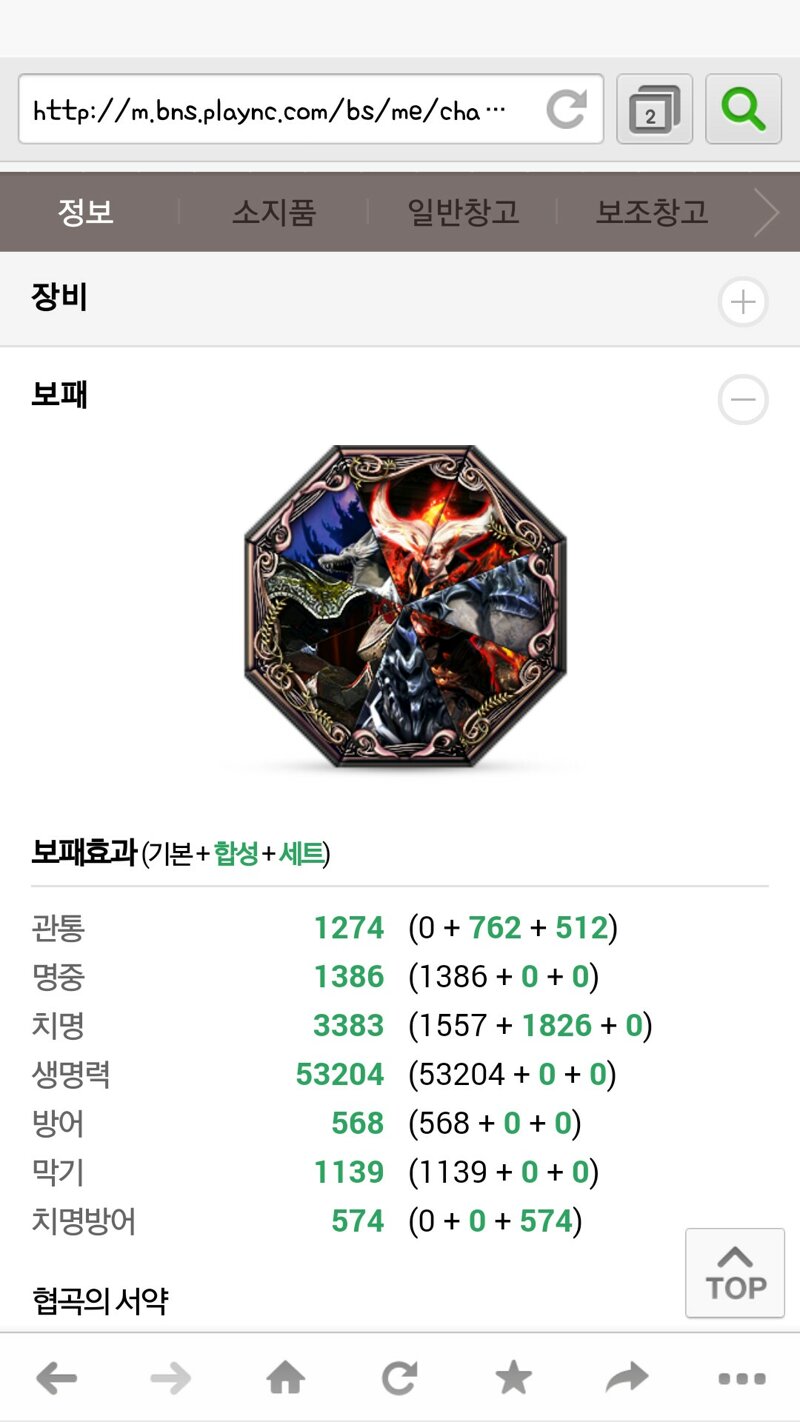The width and height of the screenshot is (800, 1422).
Task: Bookmark this page with the star
Action: click(514, 1380)
